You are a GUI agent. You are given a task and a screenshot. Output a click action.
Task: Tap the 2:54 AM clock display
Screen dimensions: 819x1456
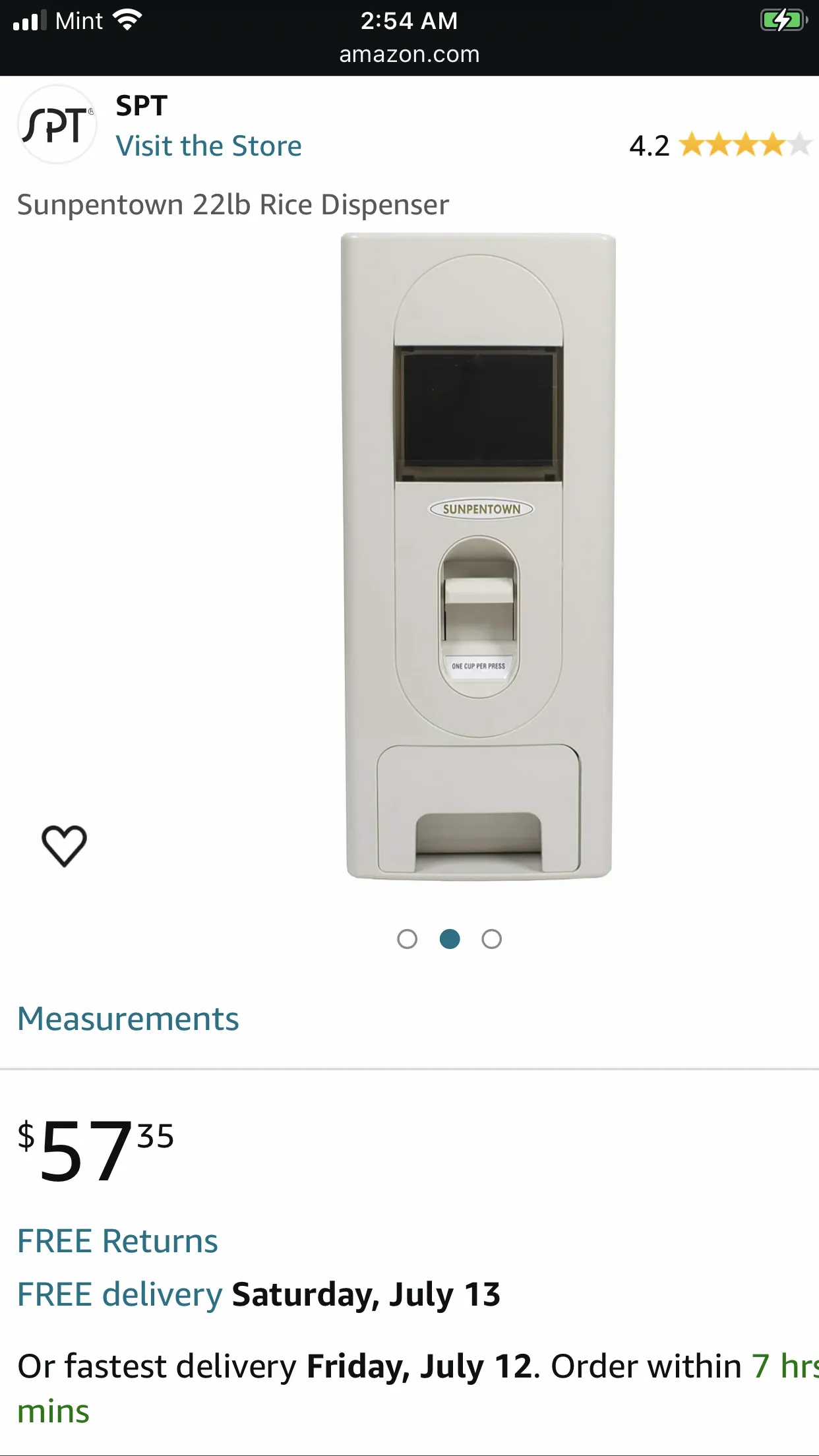[x=409, y=20]
